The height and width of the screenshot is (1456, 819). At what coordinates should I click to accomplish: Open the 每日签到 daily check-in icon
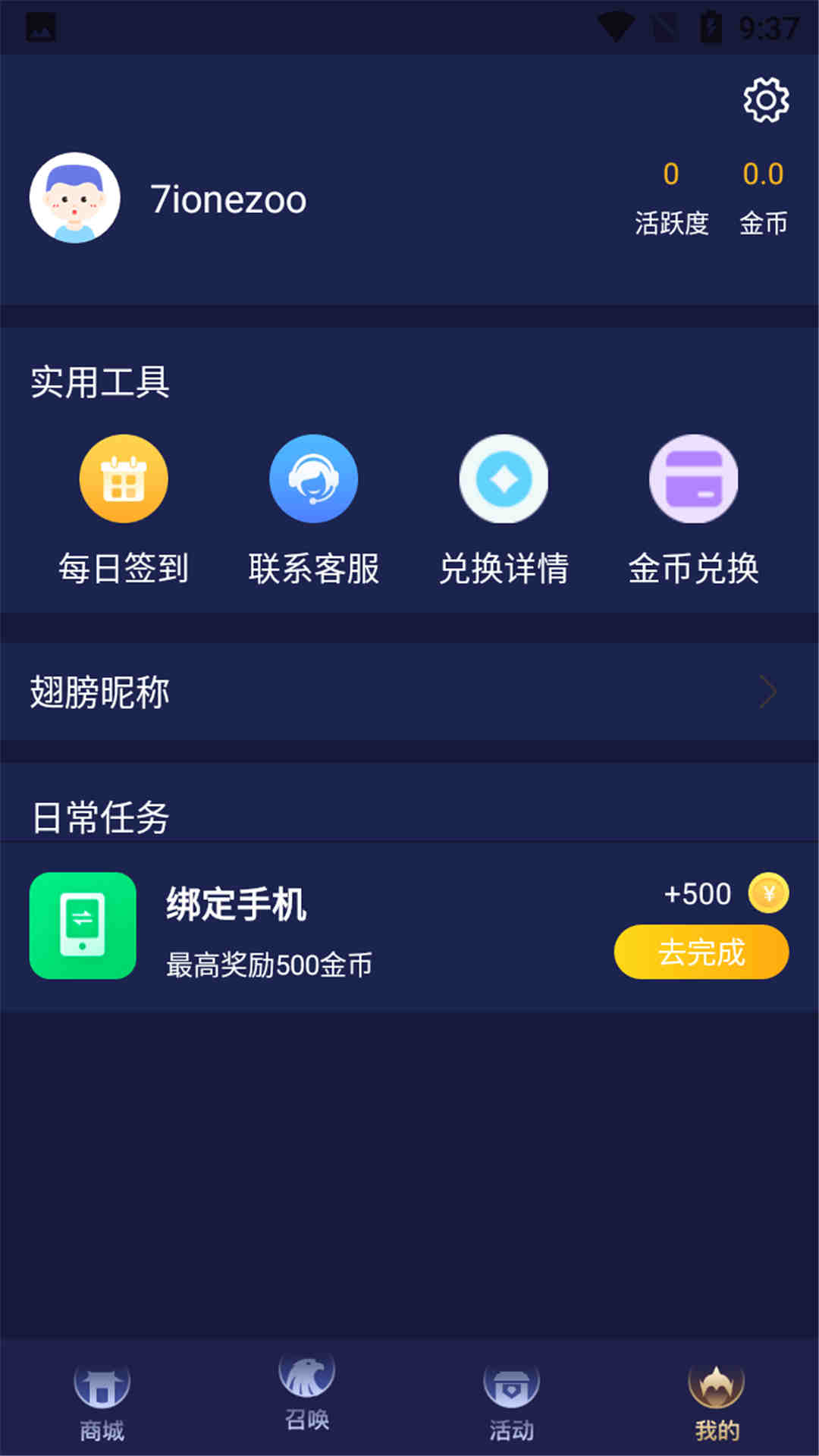click(x=124, y=479)
